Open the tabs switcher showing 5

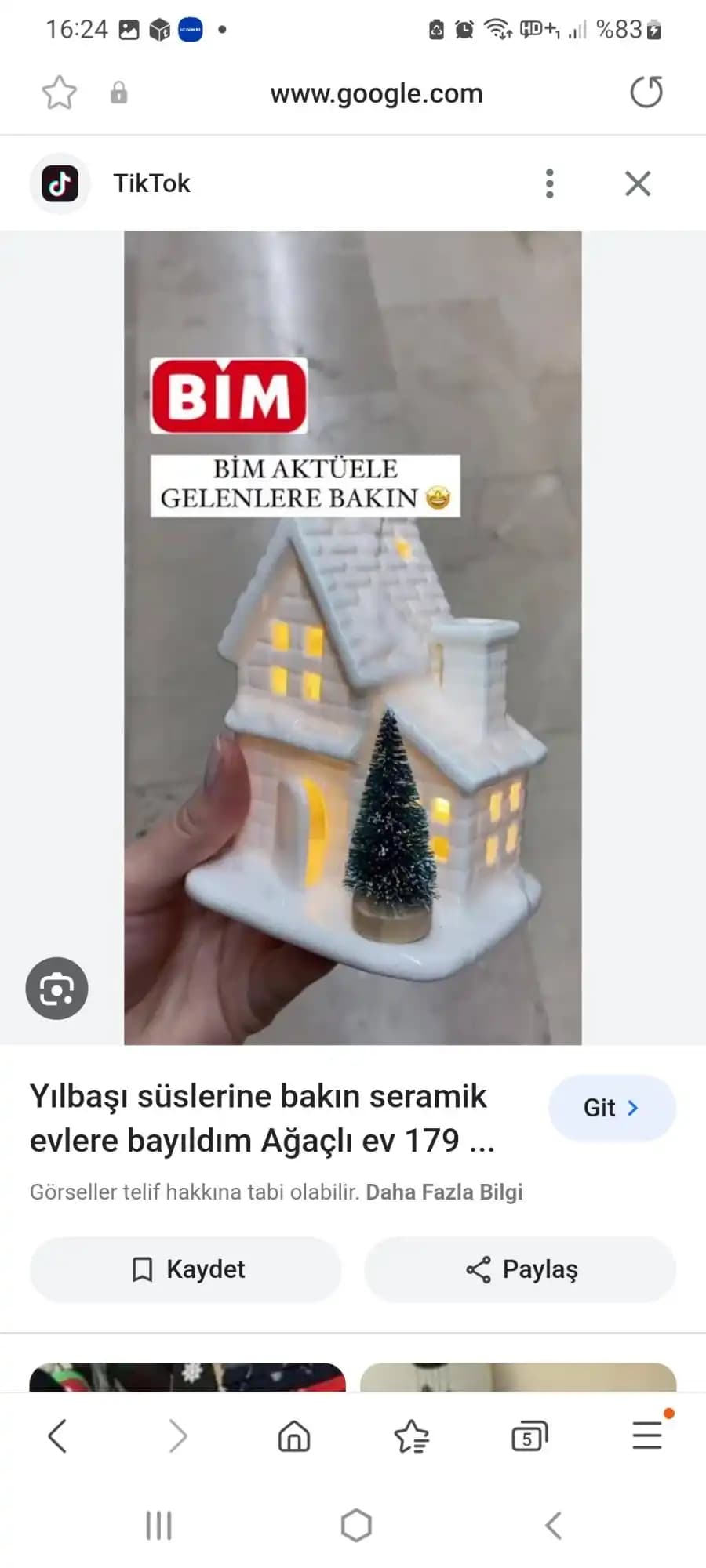(x=529, y=1436)
